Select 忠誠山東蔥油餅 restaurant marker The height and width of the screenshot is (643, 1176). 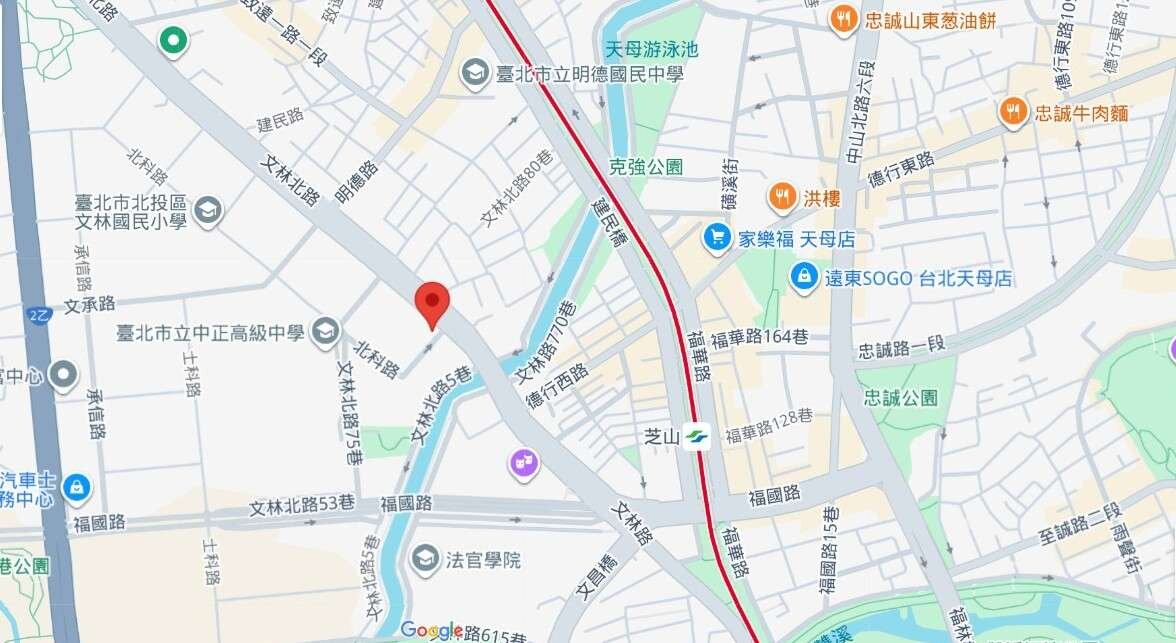tap(844, 18)
